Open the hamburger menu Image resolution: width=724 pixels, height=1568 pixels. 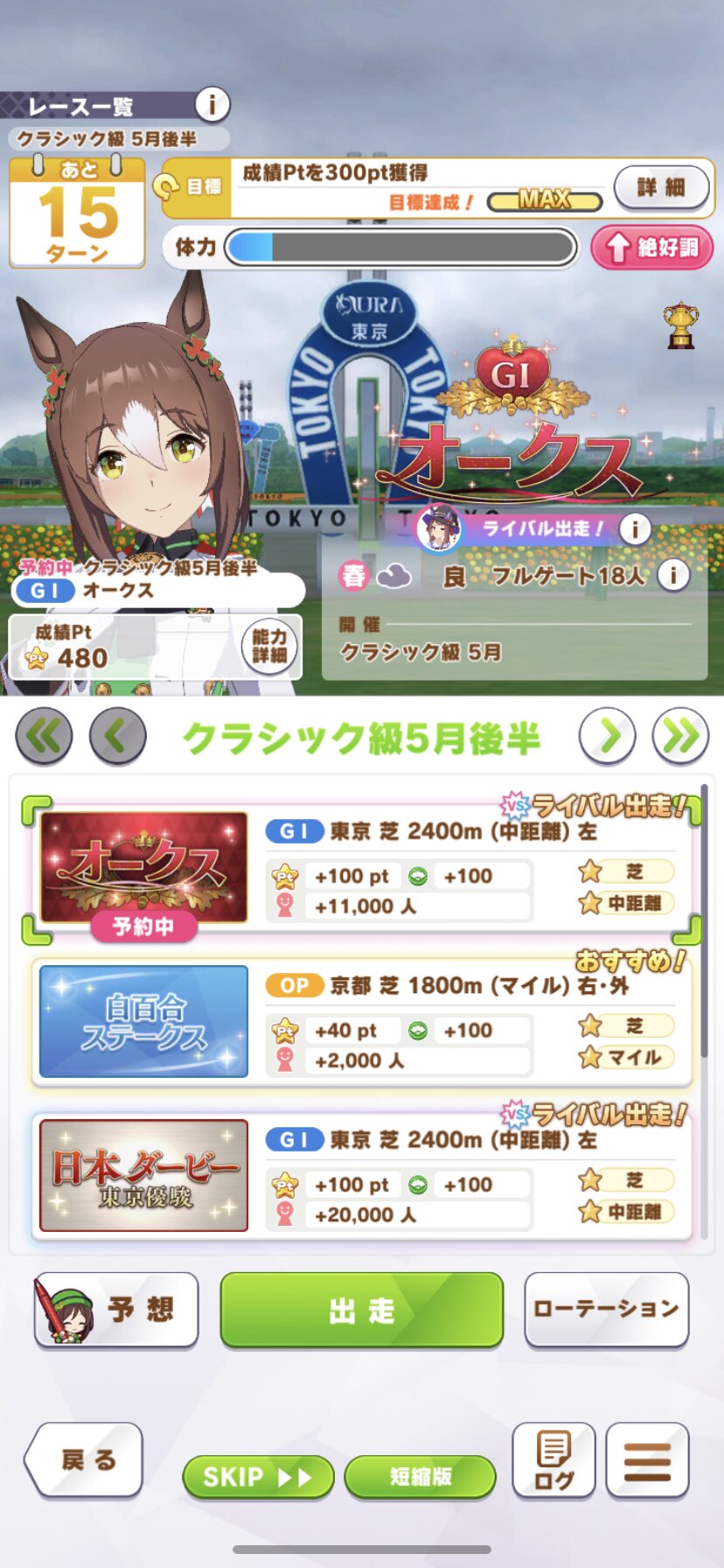coord(647,1460)
